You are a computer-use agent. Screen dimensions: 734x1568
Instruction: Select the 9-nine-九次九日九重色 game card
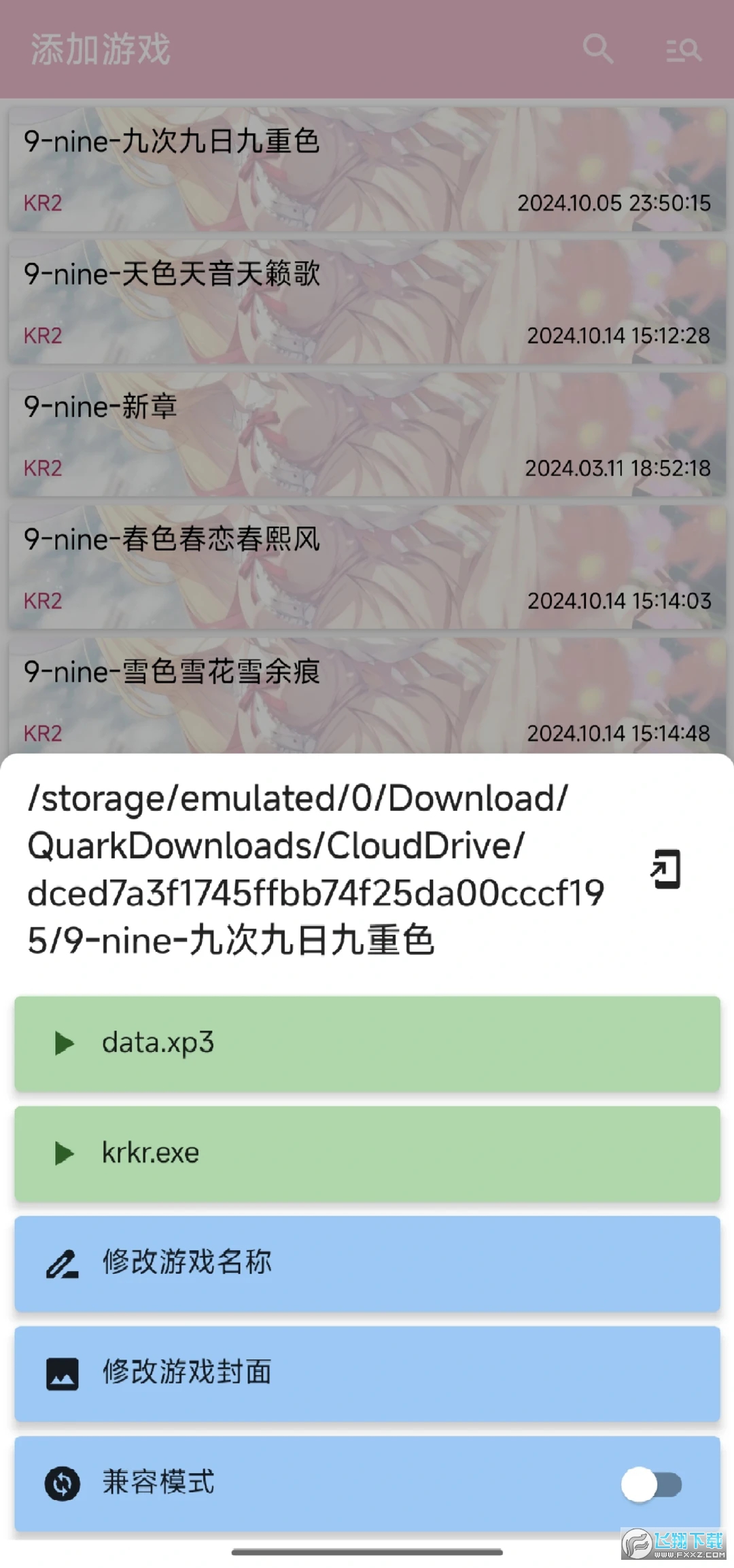click(367, 169)
